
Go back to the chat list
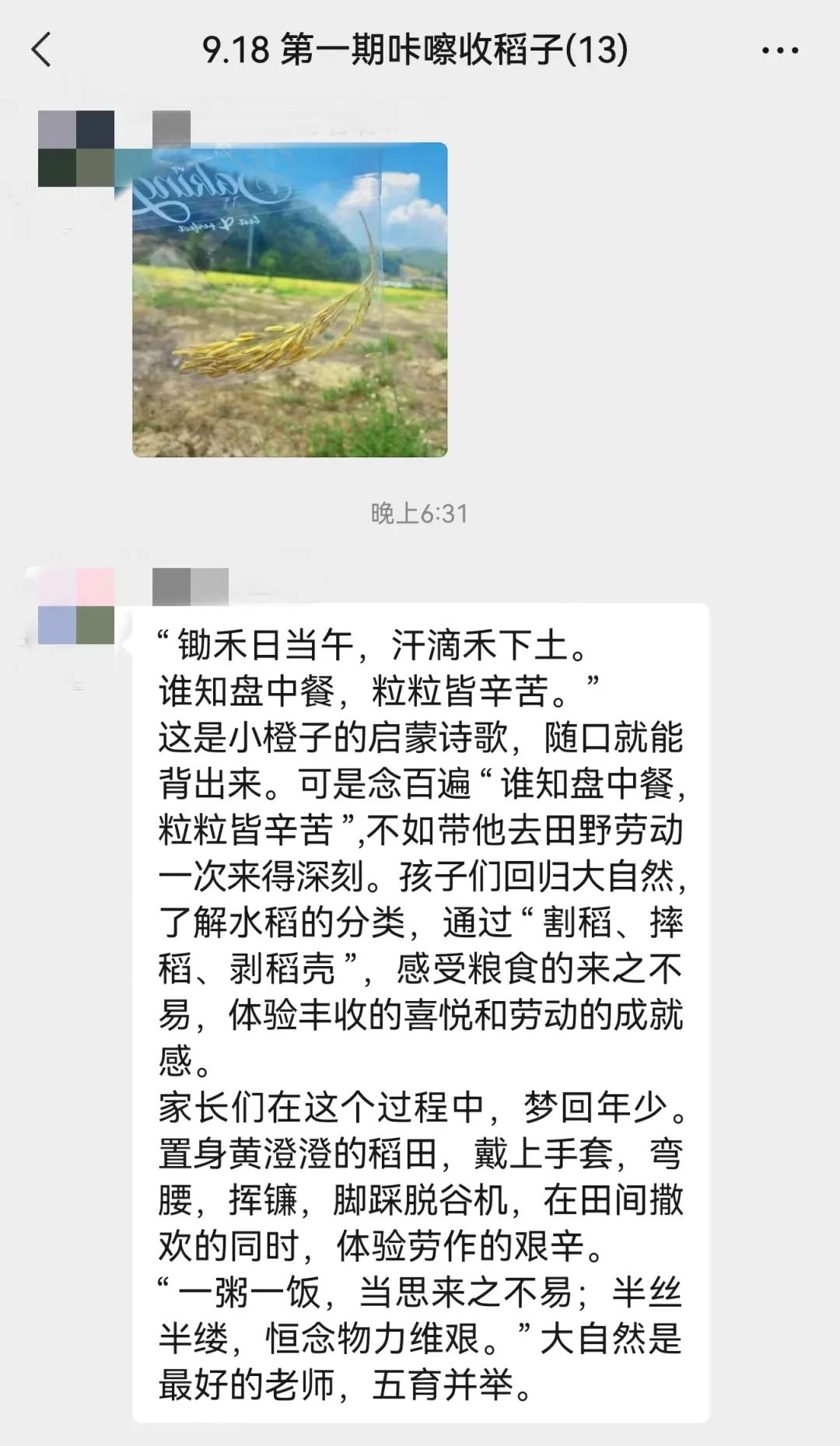tap(42, 51)
